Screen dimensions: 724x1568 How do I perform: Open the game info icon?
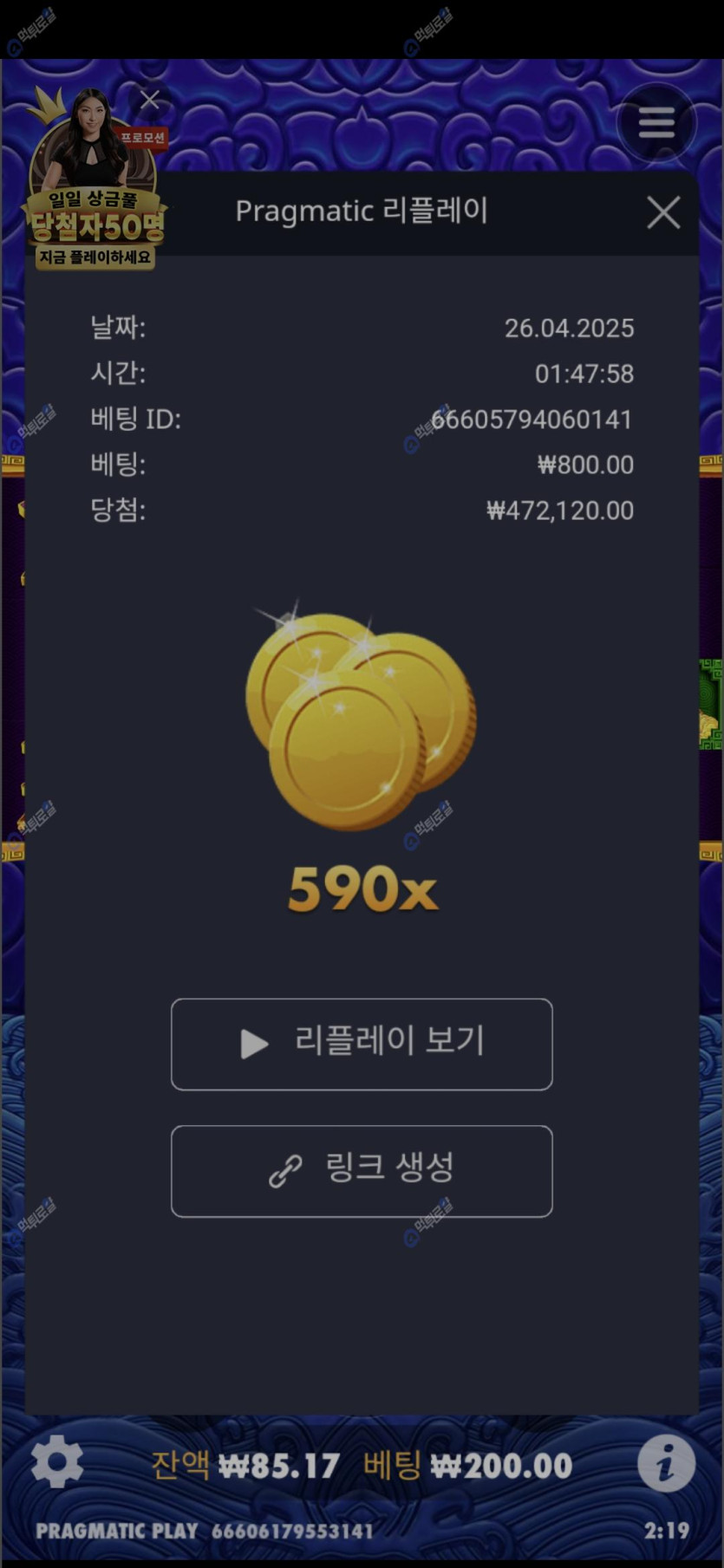[666, 1463]
